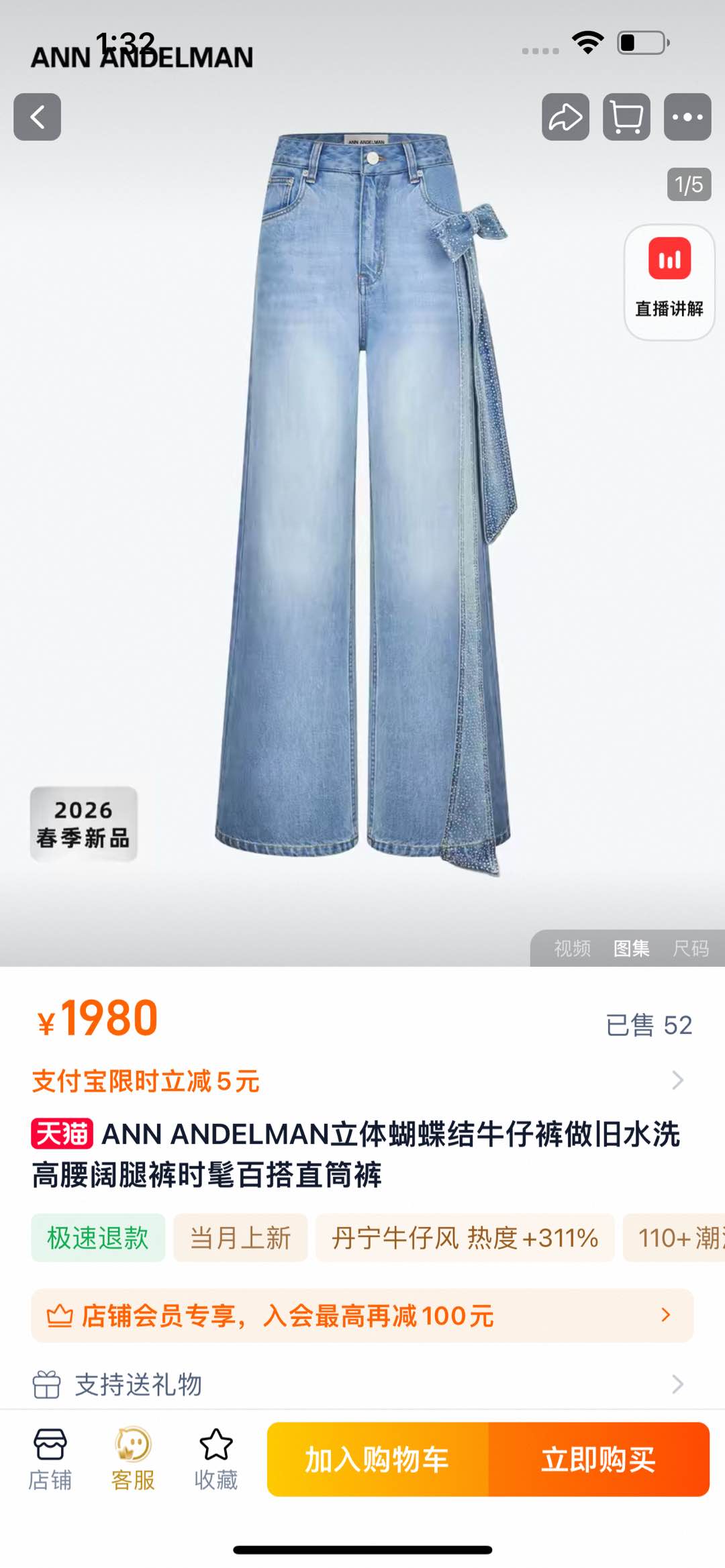Image resolution: width=725 pixels, height=1568 pixels.
Task: Tap the 当月上新 chip
Action: pos(240,1238)
